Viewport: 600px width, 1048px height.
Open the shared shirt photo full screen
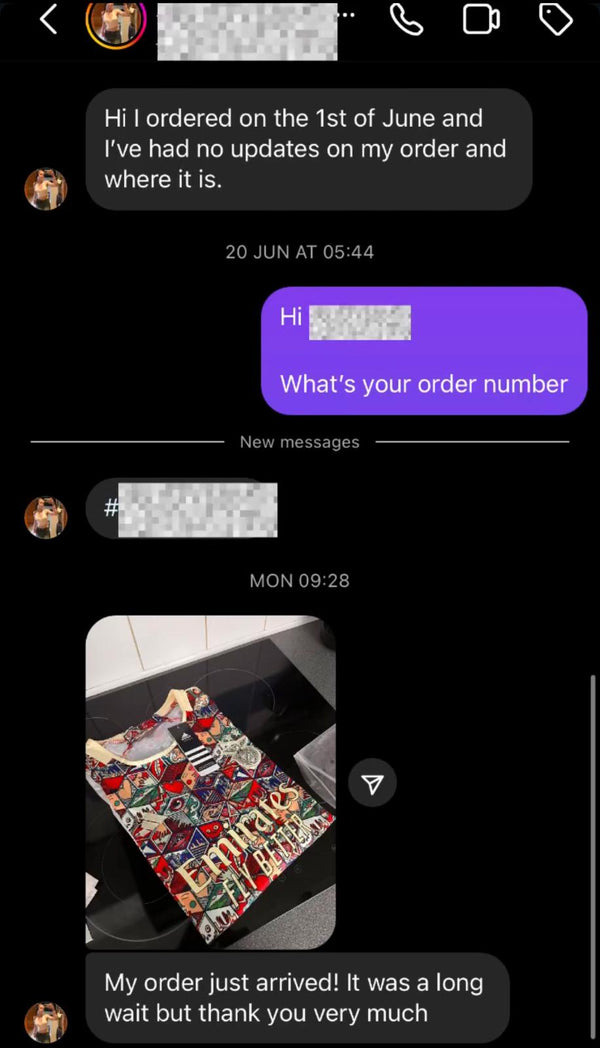[x=210, y=781]
